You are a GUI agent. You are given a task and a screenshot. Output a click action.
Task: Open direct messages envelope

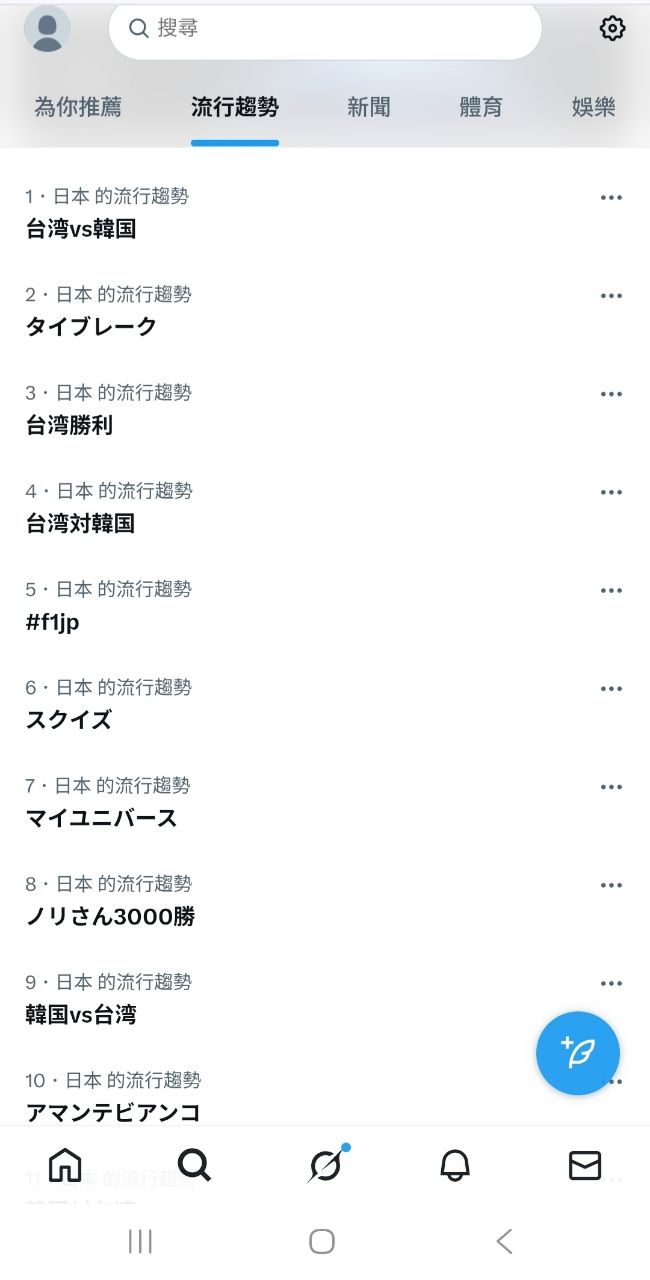click(x=585, y=1165)
